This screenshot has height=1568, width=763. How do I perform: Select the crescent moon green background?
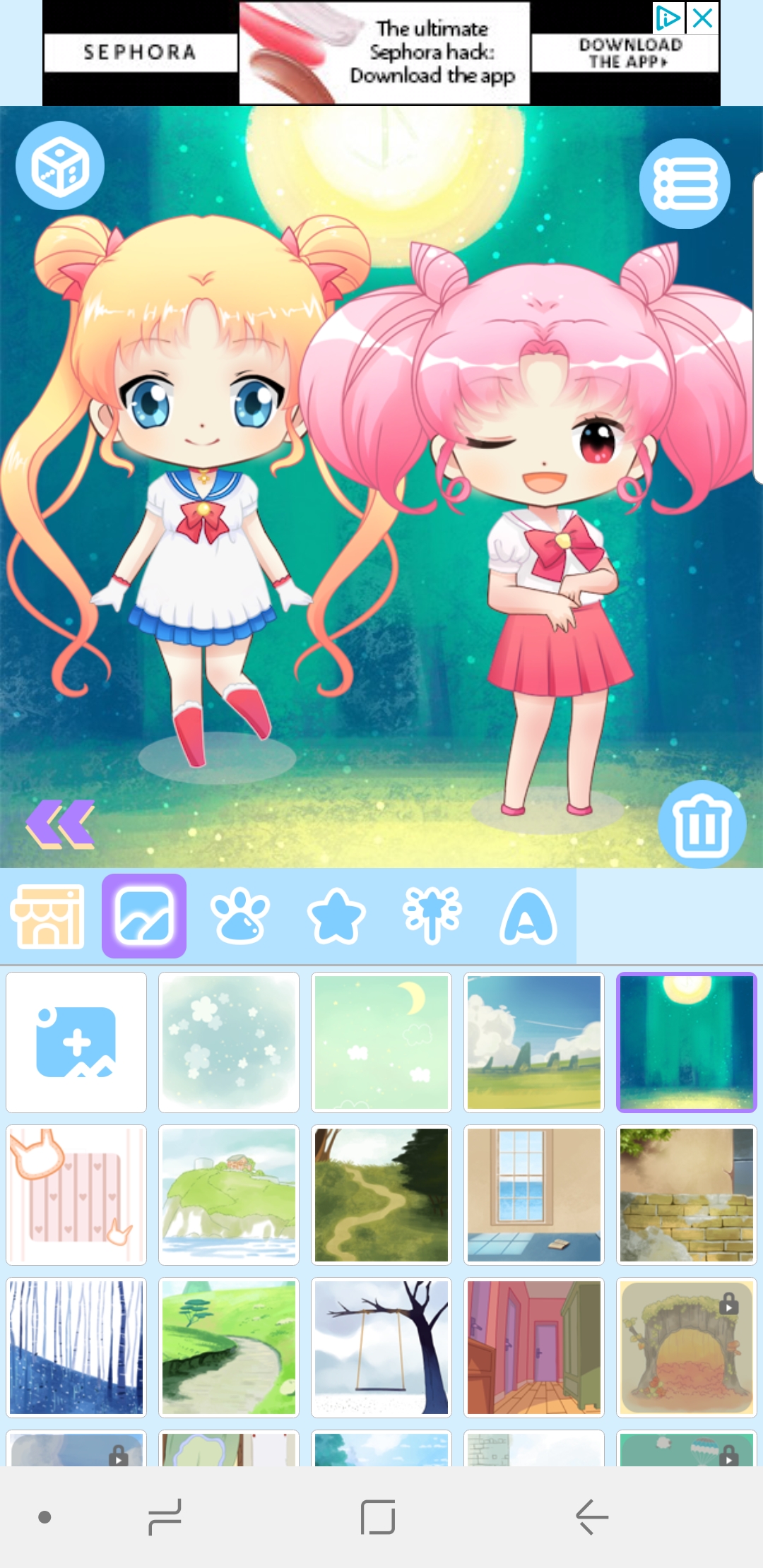[381, 1043]
